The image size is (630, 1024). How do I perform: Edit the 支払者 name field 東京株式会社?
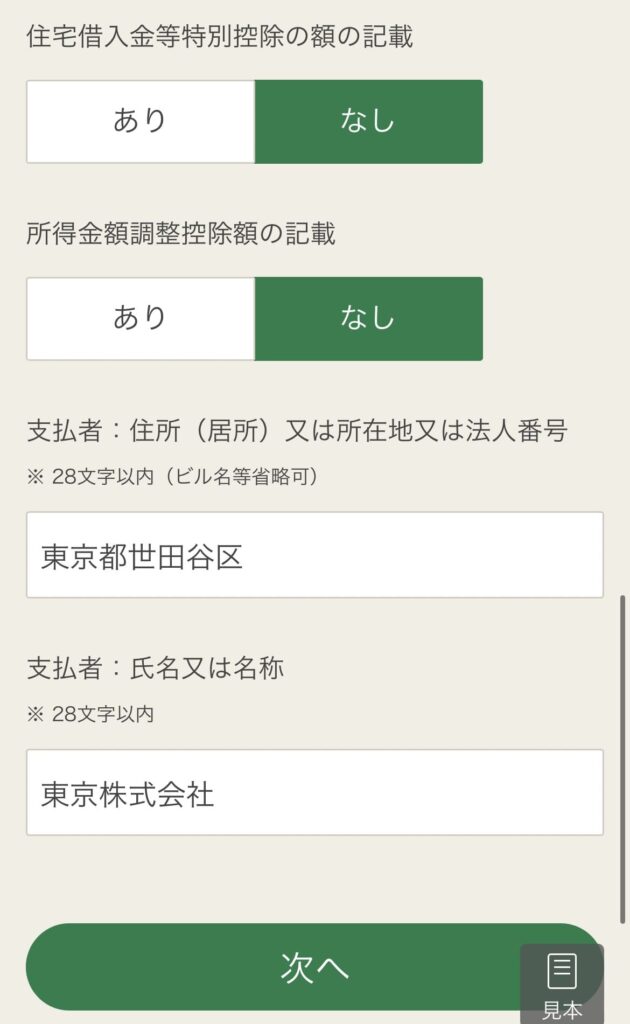[314, 793]
